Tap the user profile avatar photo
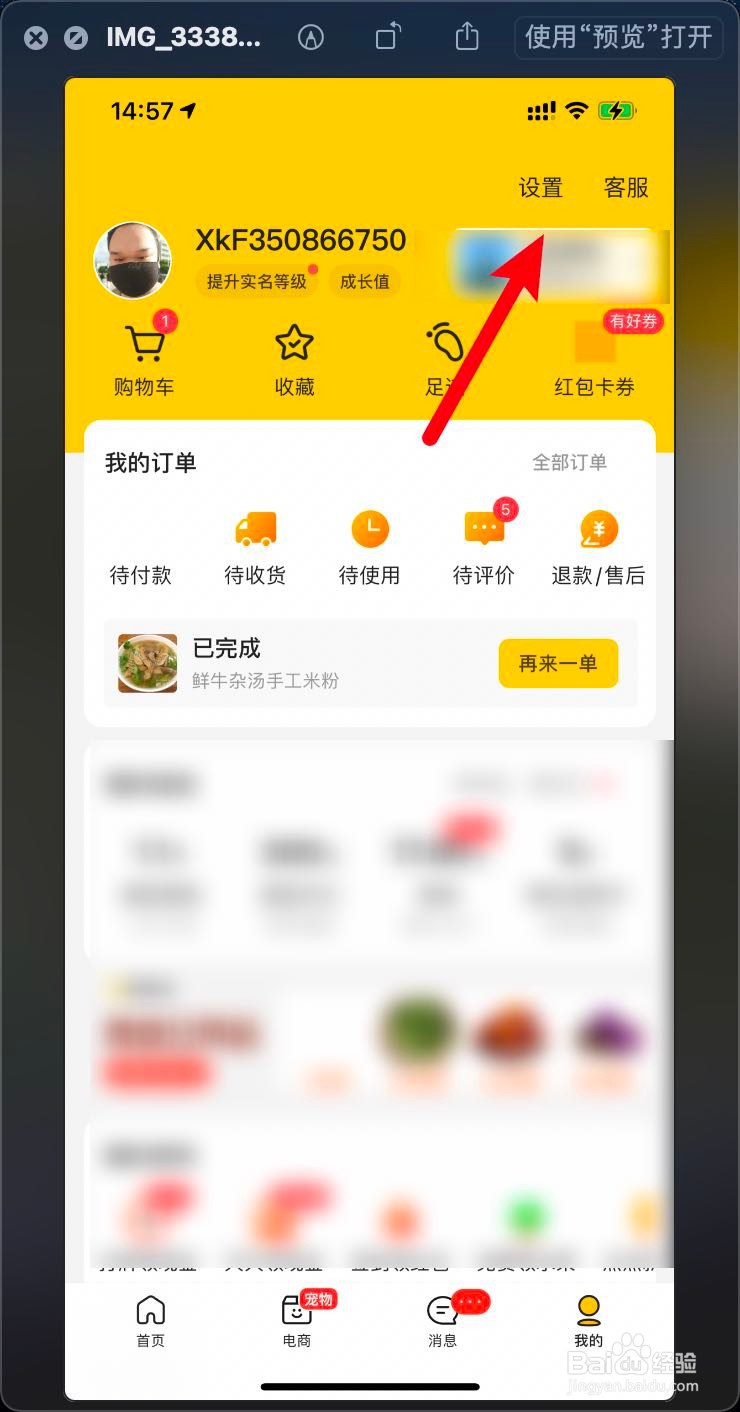Viewport: 740px width, 1412px height. click(x=133, y=260)
